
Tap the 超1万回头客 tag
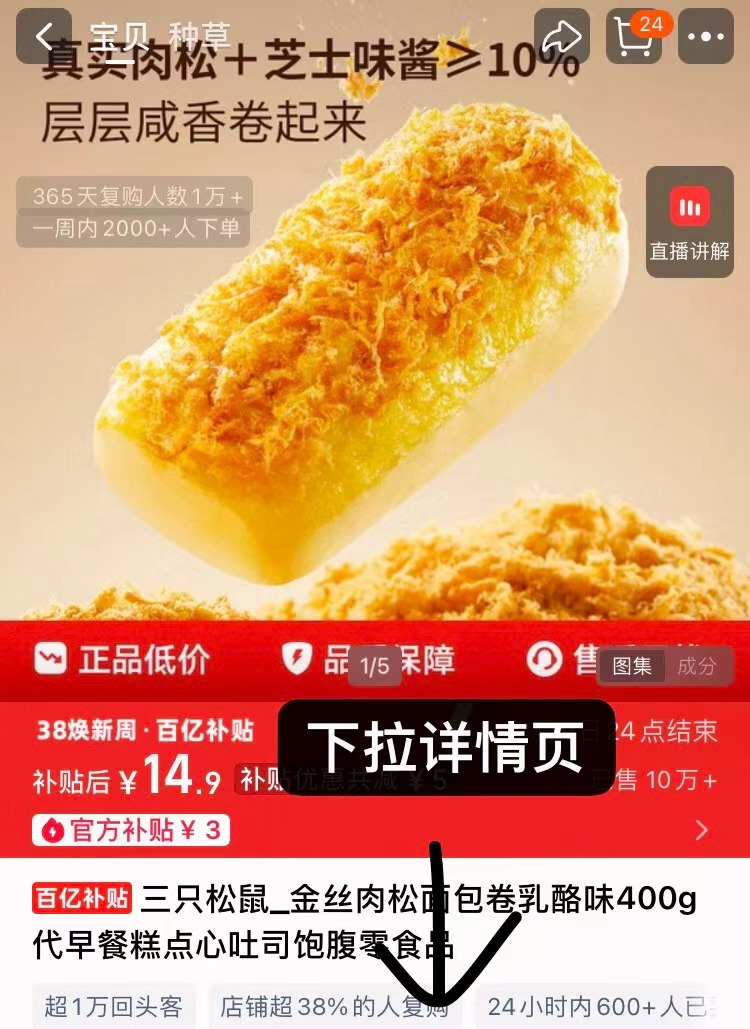coord(114,1005)
